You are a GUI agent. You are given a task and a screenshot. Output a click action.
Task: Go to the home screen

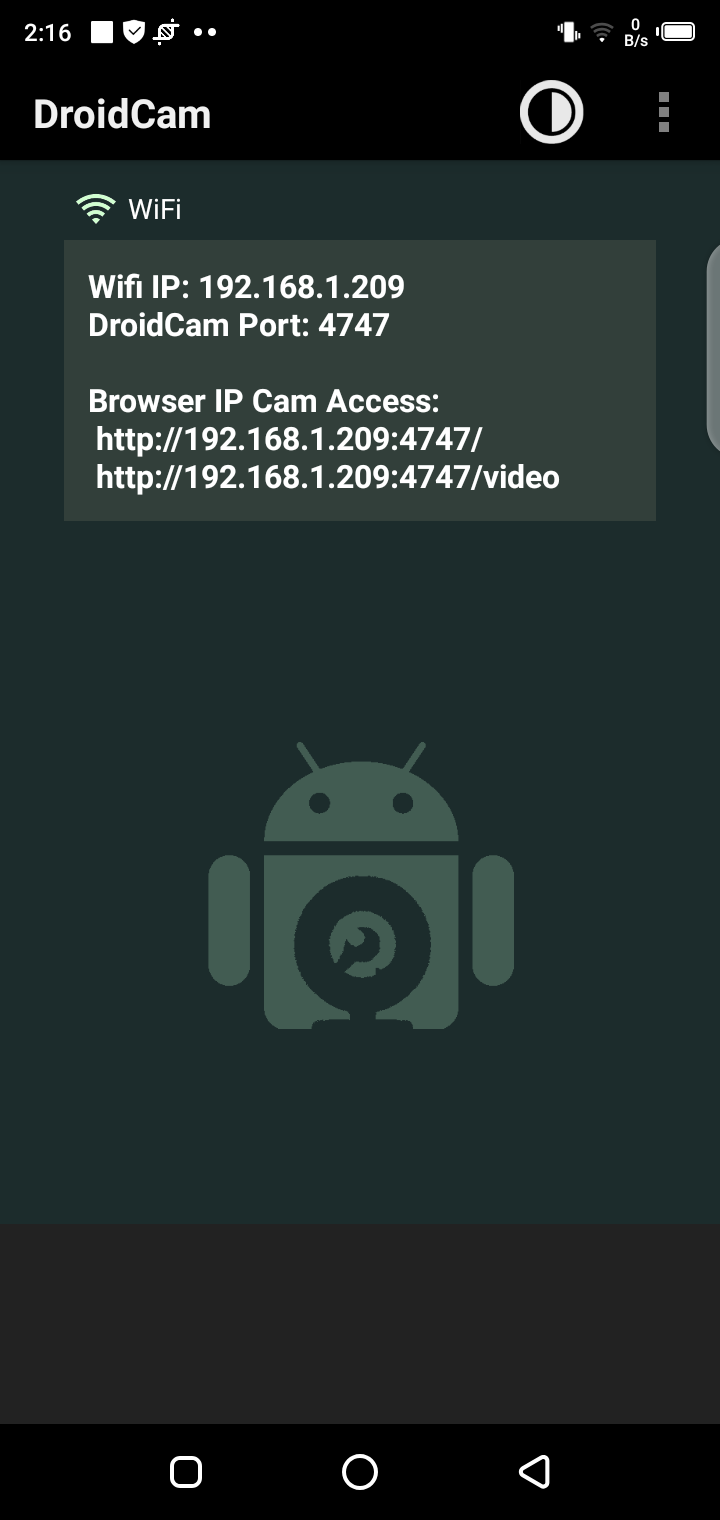point(360,1471)
